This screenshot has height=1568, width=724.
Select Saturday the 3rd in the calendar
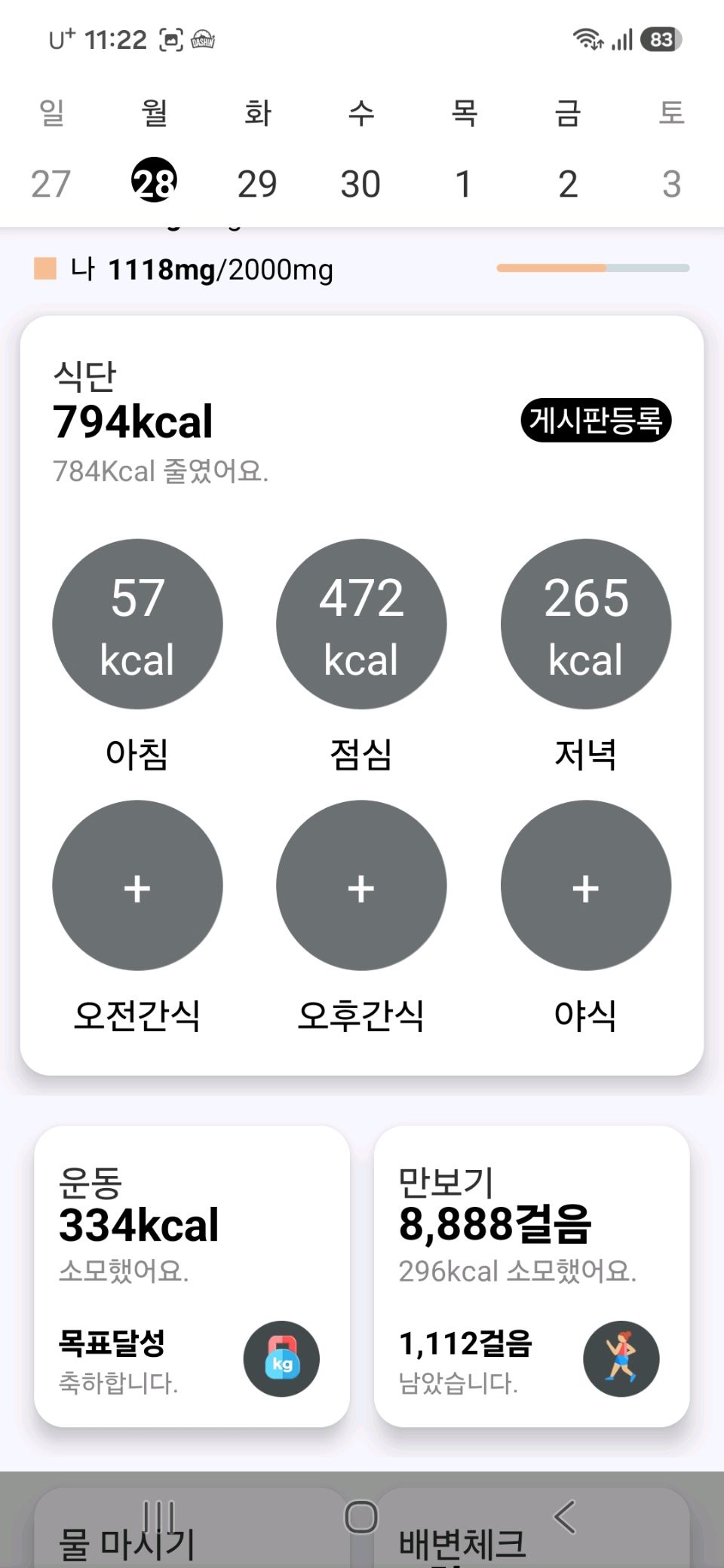(x=671, y=184)
